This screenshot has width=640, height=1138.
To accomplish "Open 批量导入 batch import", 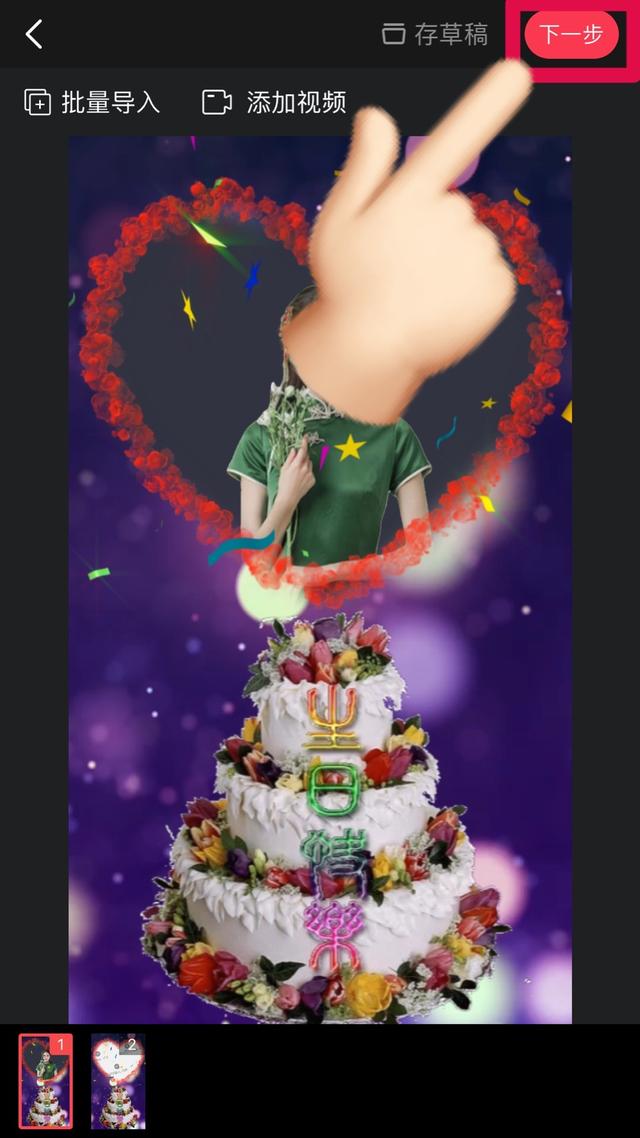I will [x=91, y=102].
